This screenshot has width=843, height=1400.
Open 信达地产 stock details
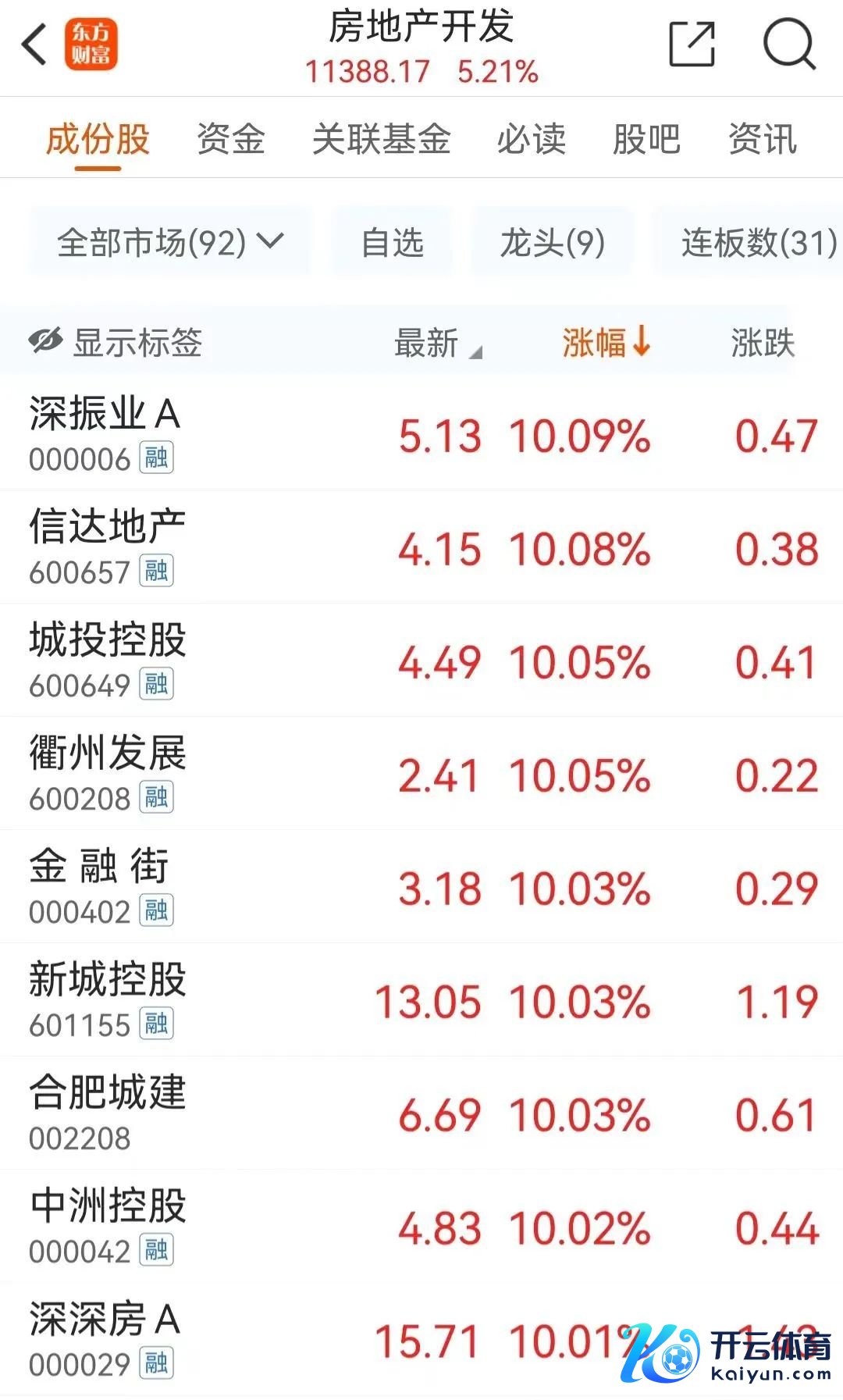coord(107,547)
